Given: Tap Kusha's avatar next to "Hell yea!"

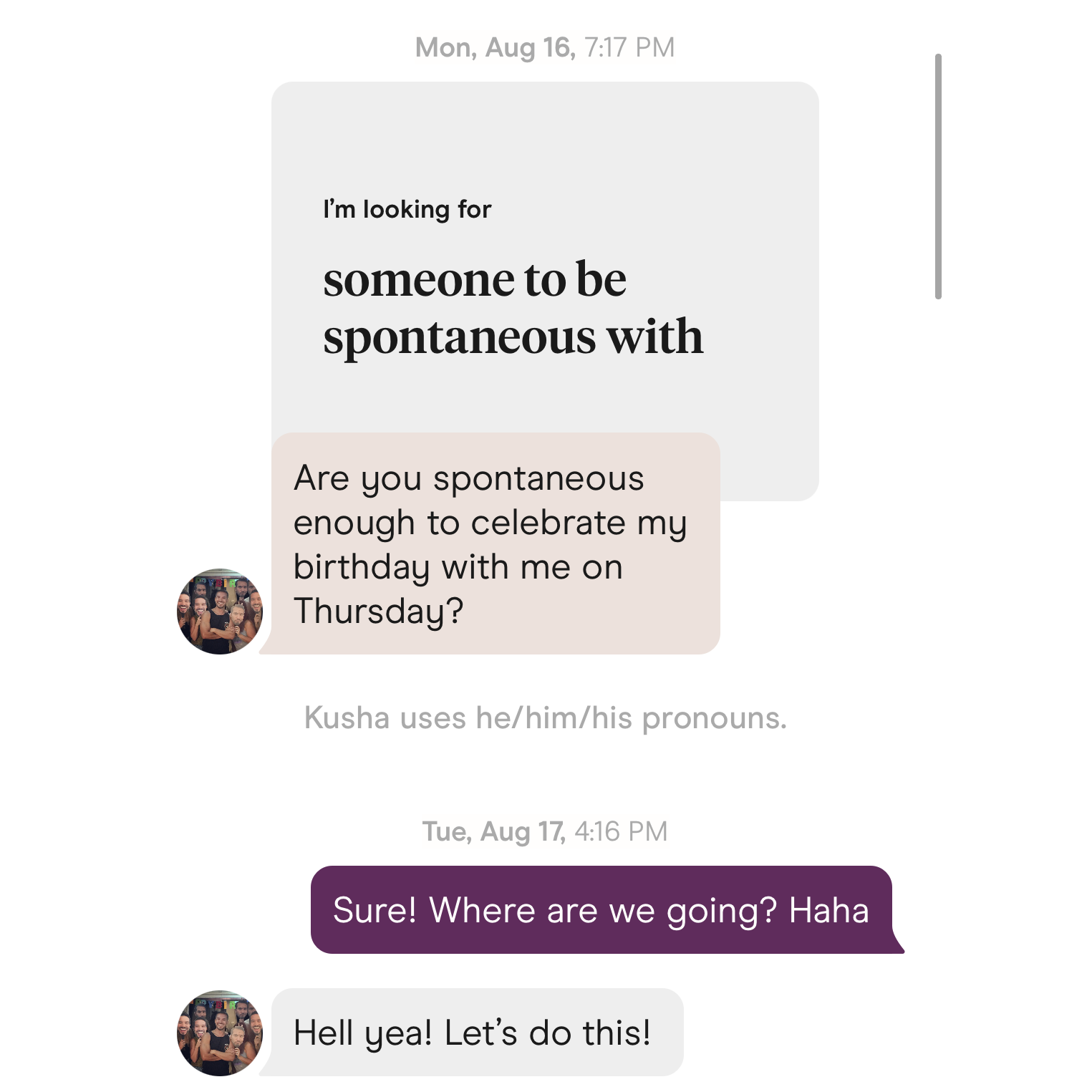Looking at the screenshot, I should [x=220, y=1033].
